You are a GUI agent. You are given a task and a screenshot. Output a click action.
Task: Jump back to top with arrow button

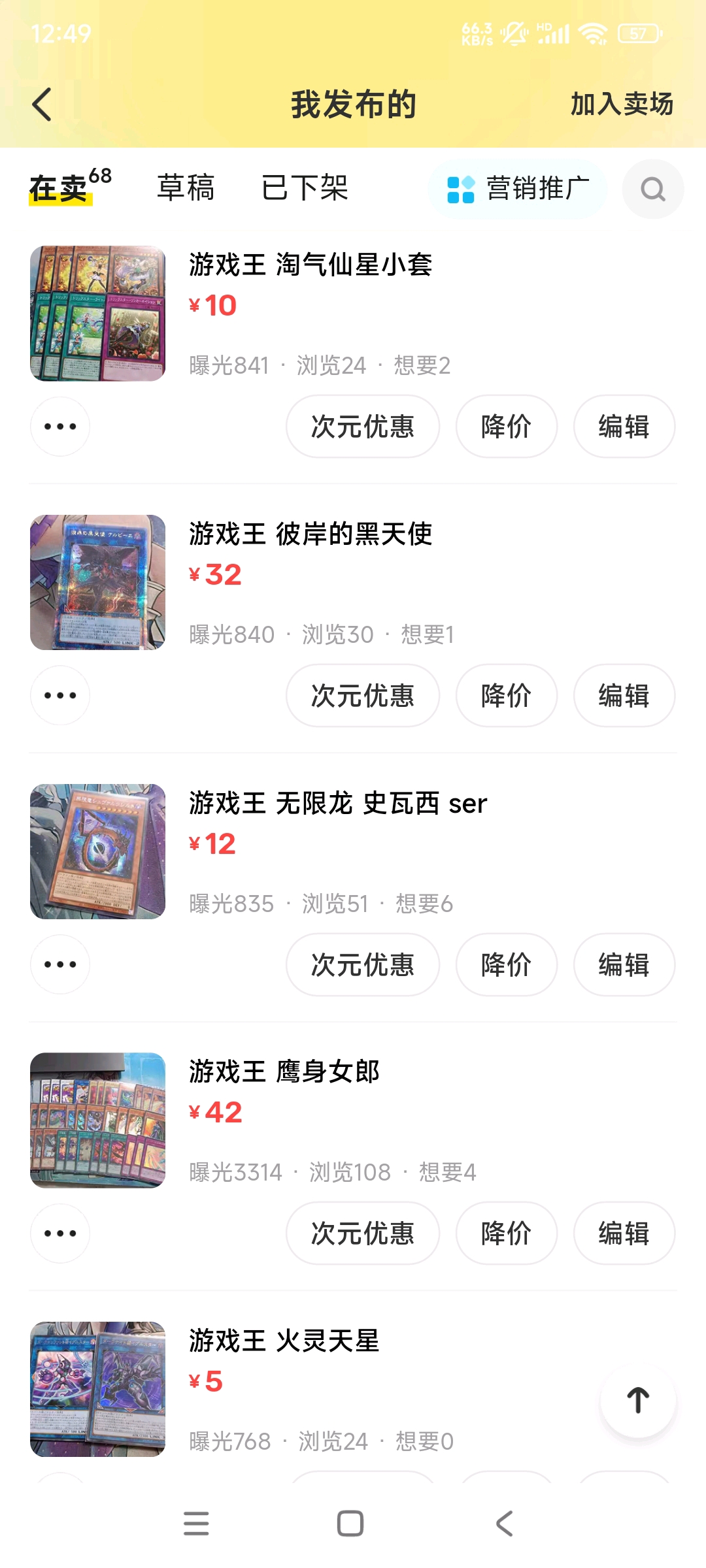coord(638,1400)
